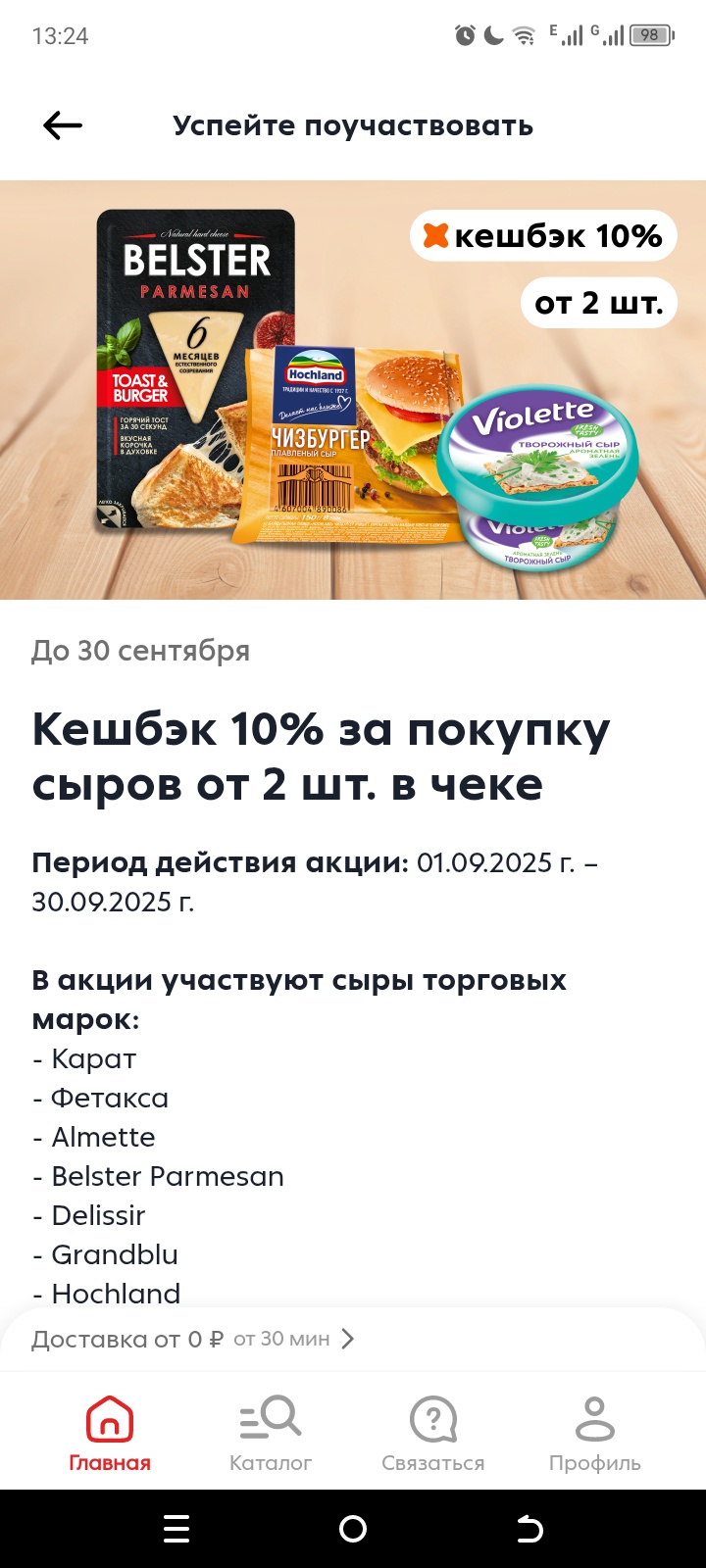Open the Каталог tab
Viewport: 706px width, 1568px height.
coord(271,1433)
